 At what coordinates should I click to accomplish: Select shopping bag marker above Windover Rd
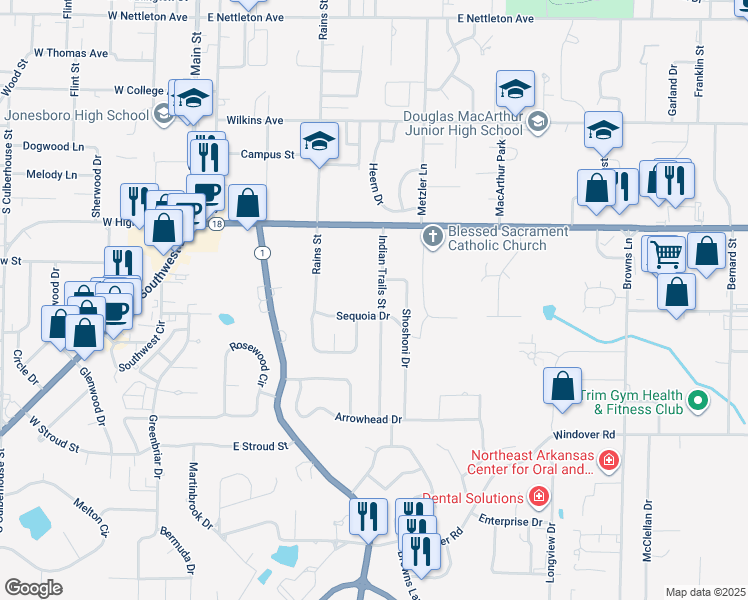pos(562,390)
